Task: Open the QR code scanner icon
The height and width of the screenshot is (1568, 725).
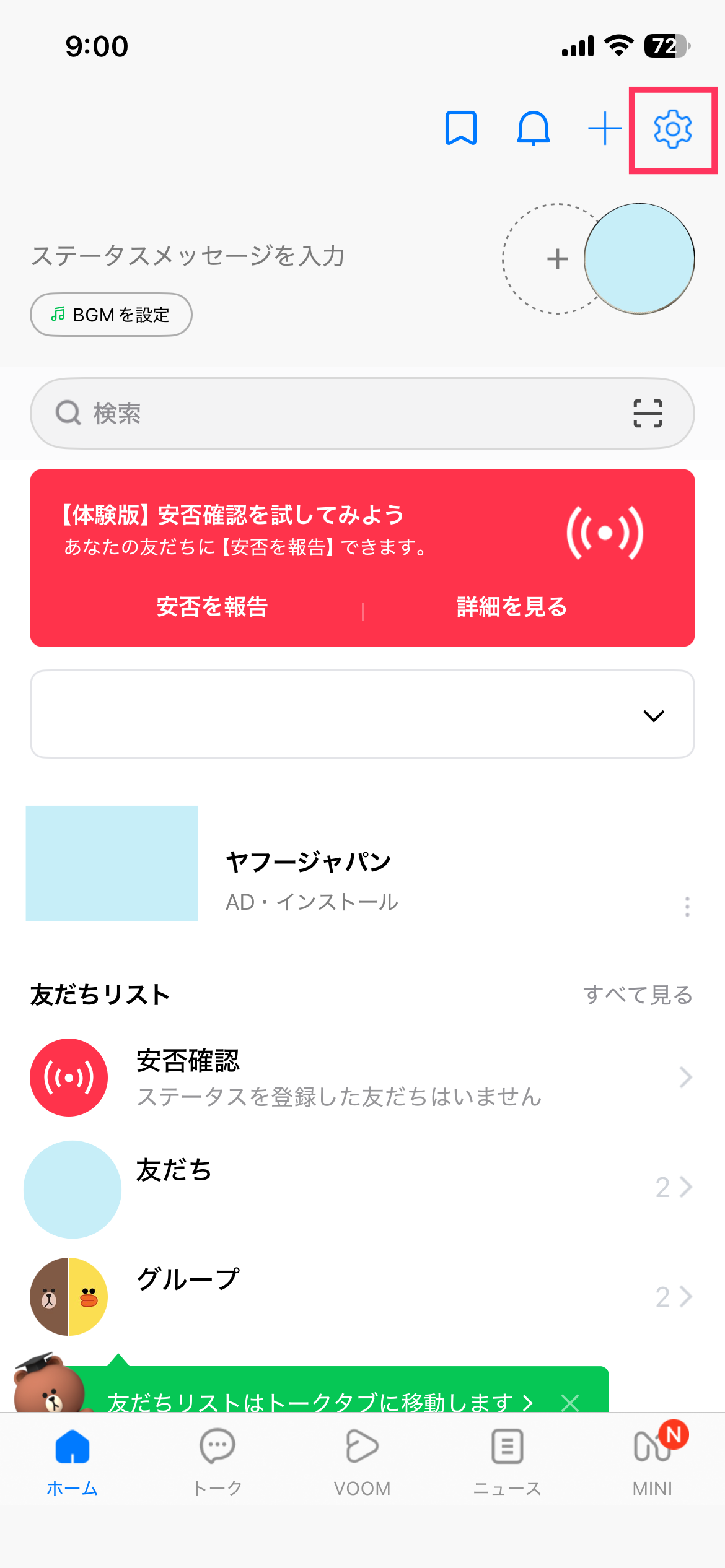Action: coord(648,413)
